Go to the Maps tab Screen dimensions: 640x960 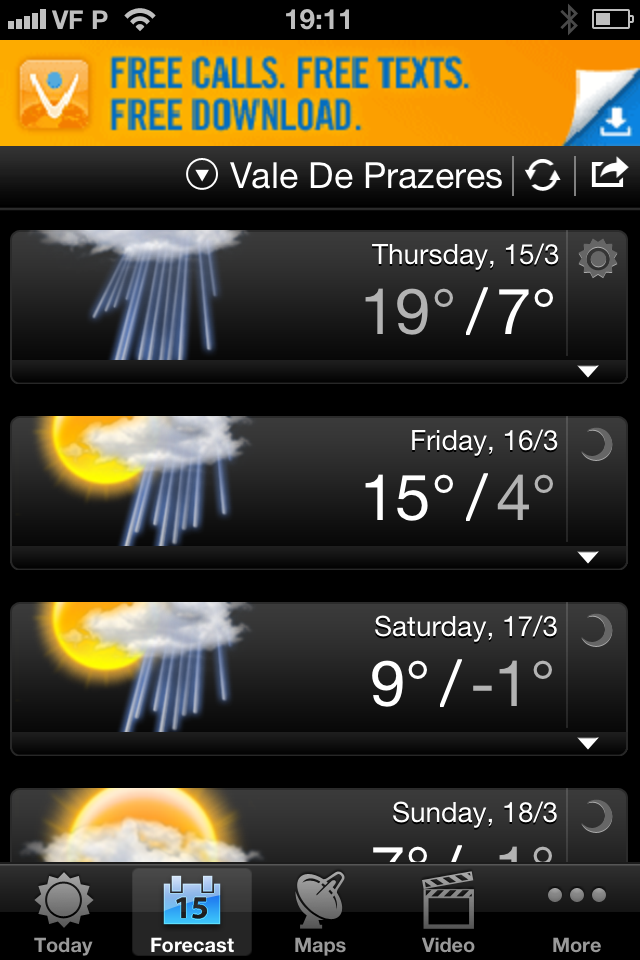click(x=320, y=913)
